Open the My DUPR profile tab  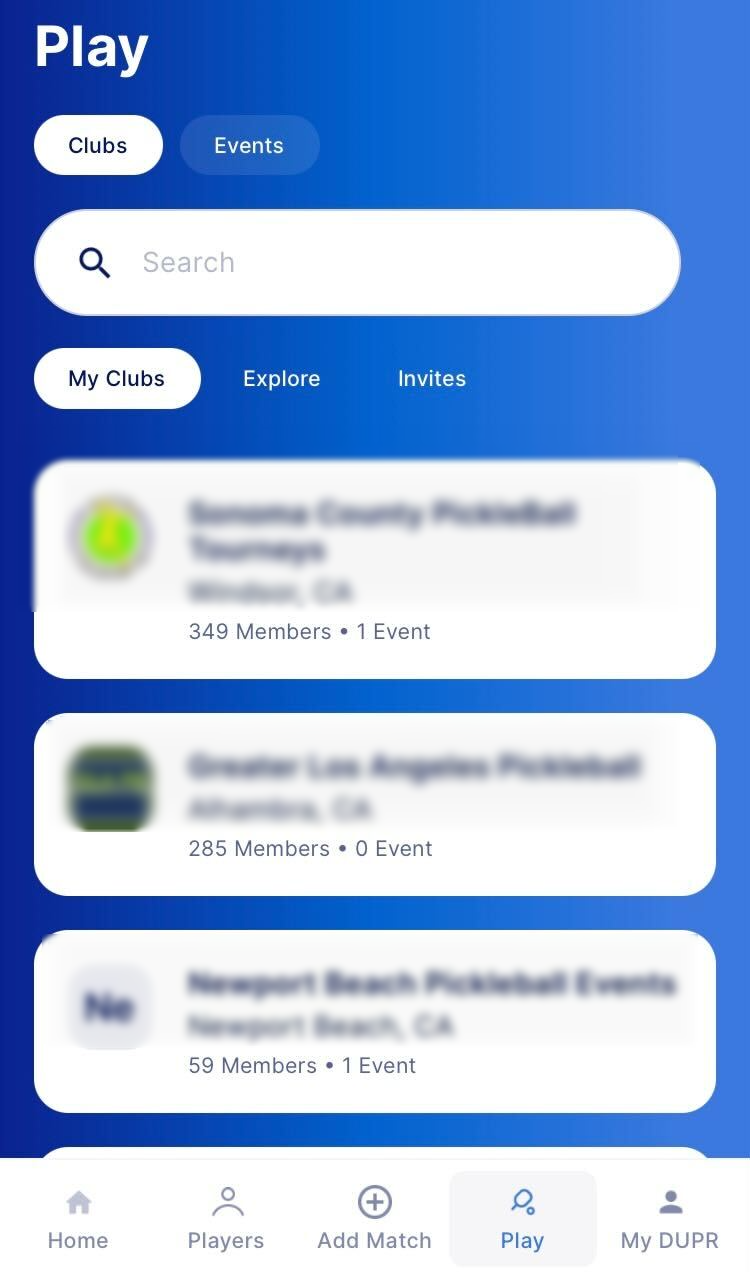(x=670, y=1219)
